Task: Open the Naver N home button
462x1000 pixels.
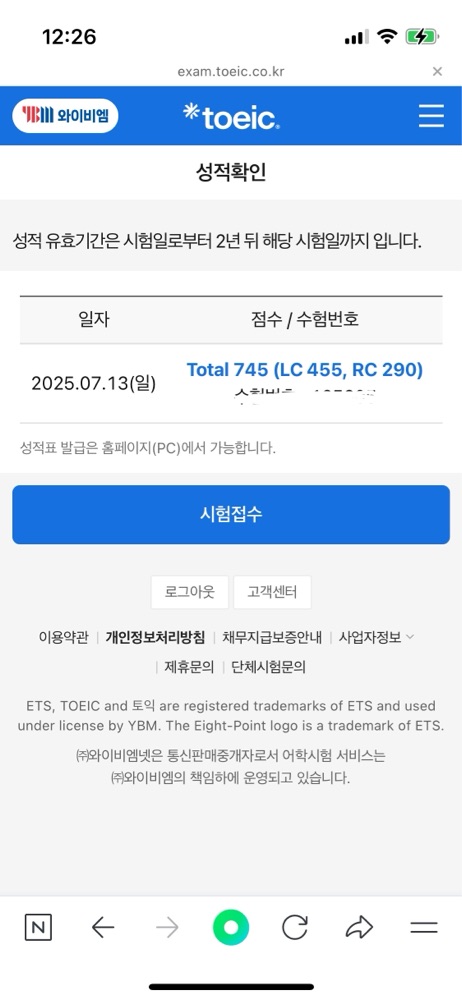Action: 38,928
